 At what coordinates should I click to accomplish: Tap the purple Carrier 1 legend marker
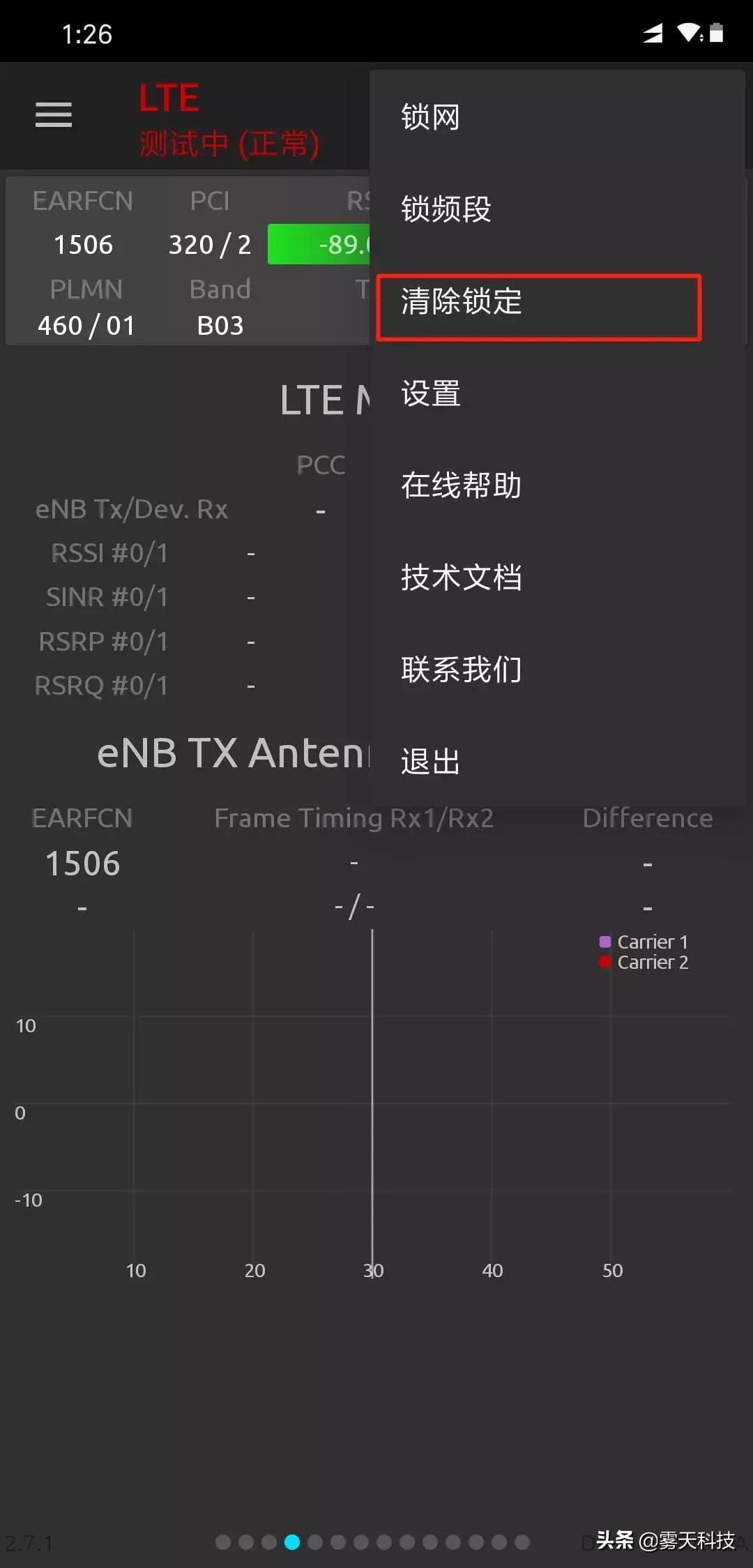(x=605, y=942)
